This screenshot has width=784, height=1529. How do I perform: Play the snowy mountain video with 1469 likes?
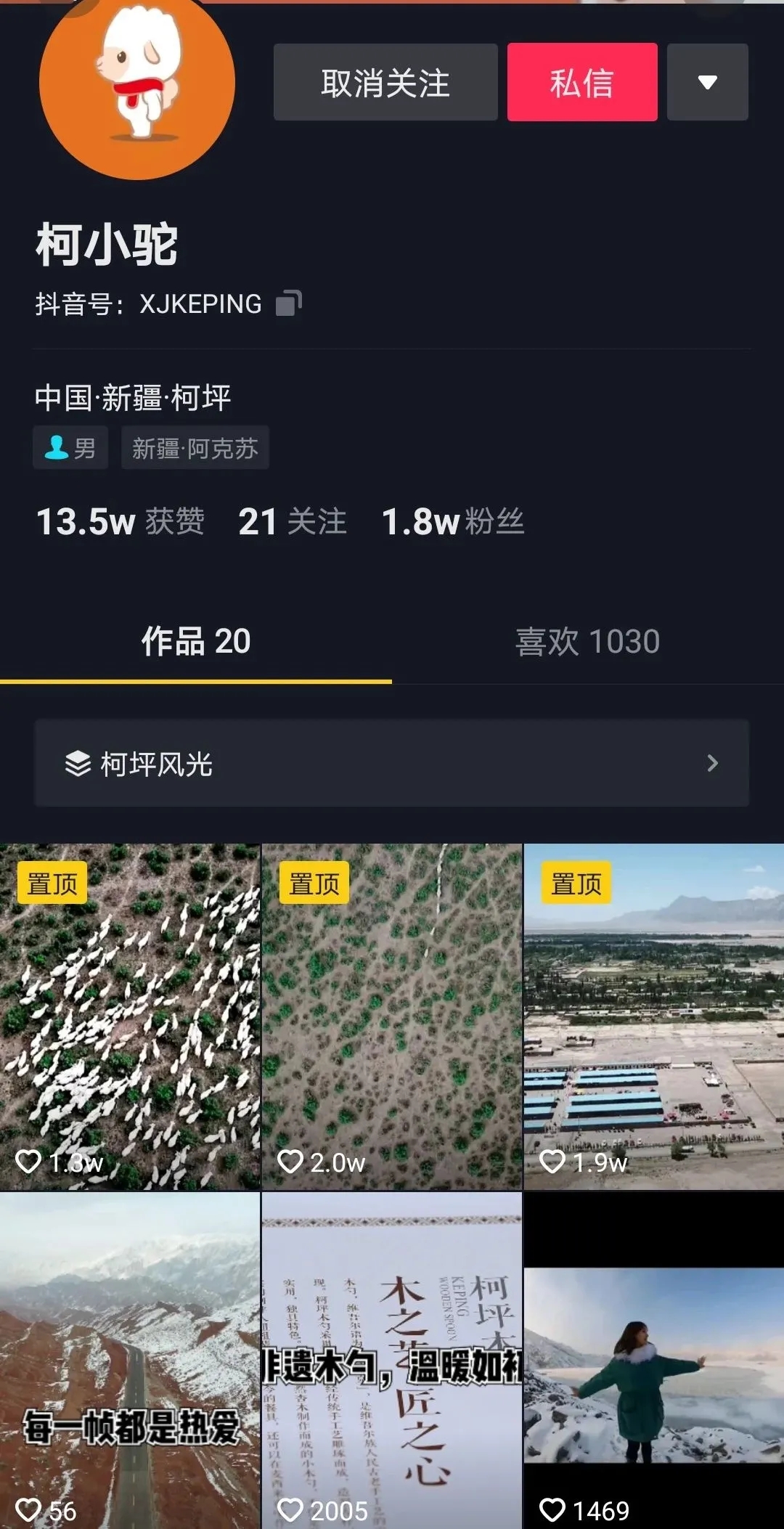coord(654,1361)
